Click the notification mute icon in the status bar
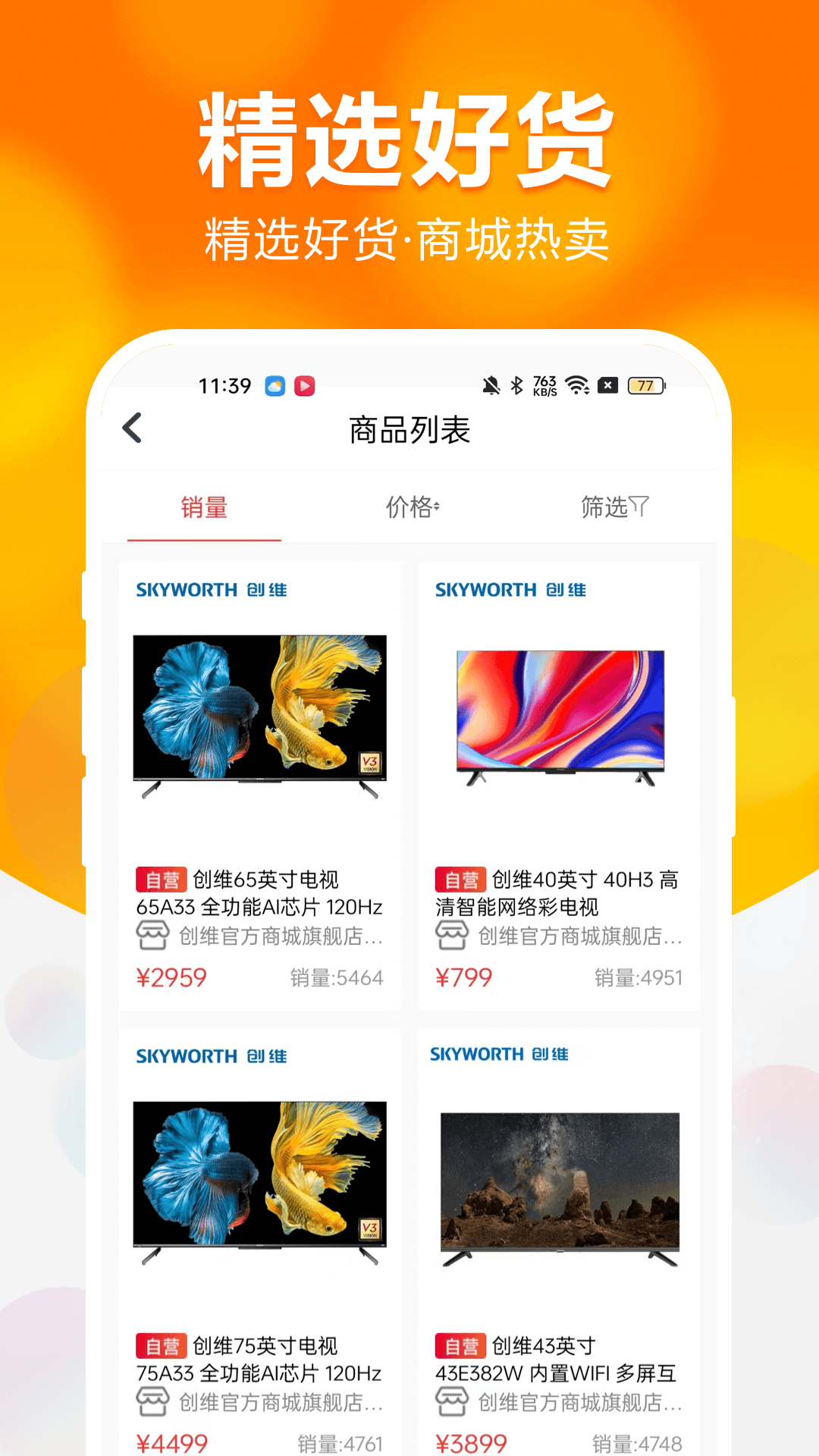 [490, 385]
